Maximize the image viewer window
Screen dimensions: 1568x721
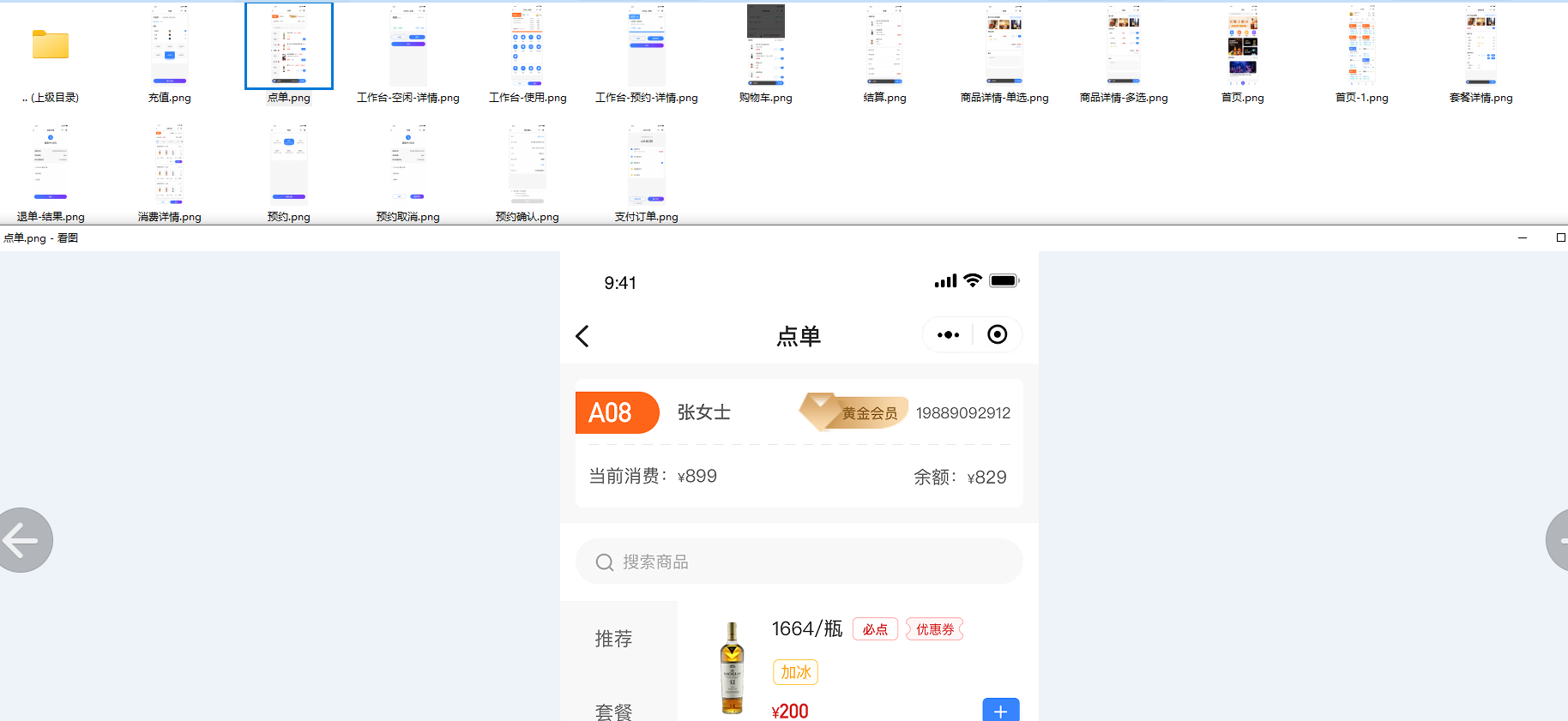point(1560,237)
